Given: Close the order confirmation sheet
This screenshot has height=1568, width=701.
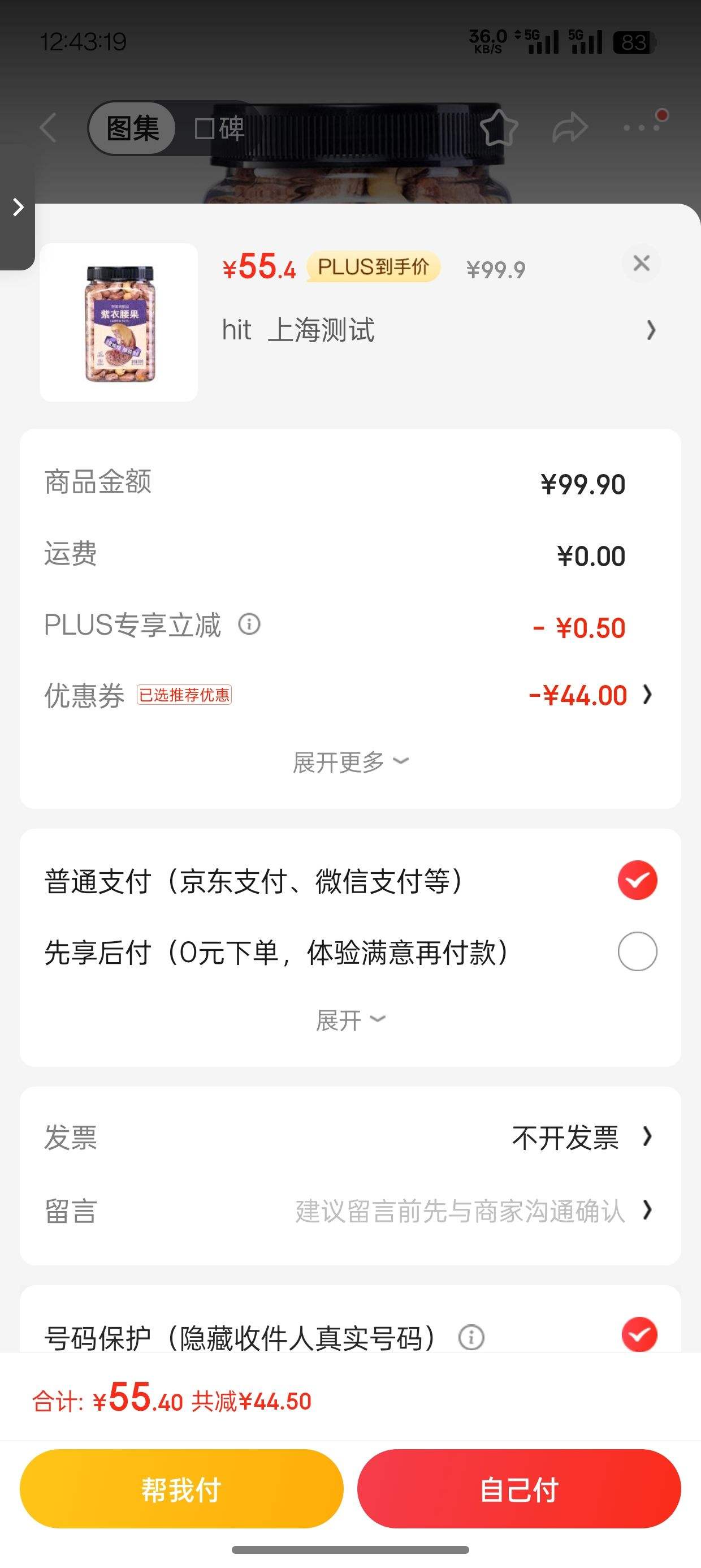Looking at the screenshot, I should [x=642, y=264].
